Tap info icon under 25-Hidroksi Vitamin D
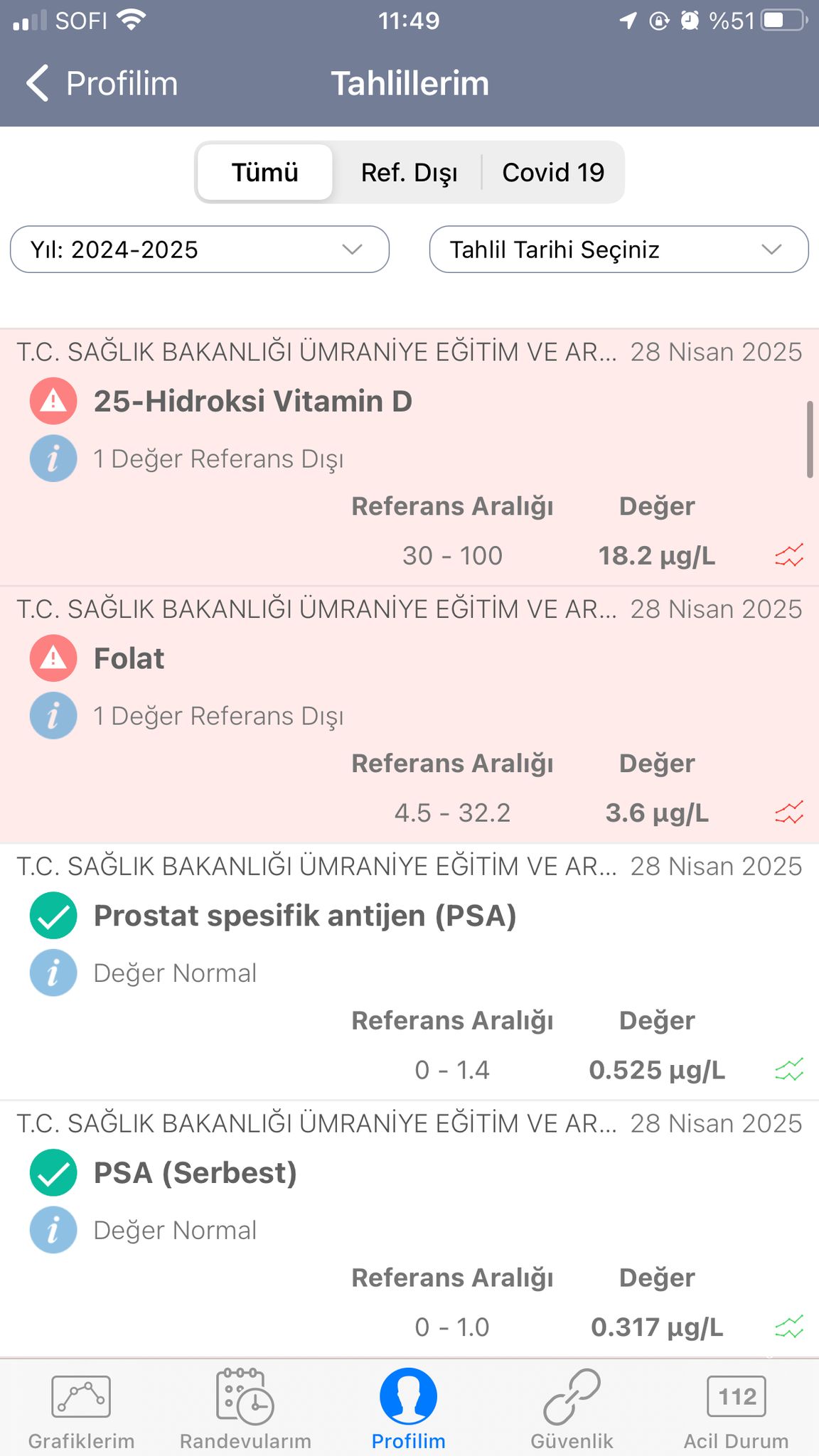819x1456 pixels. pos(53,459)
